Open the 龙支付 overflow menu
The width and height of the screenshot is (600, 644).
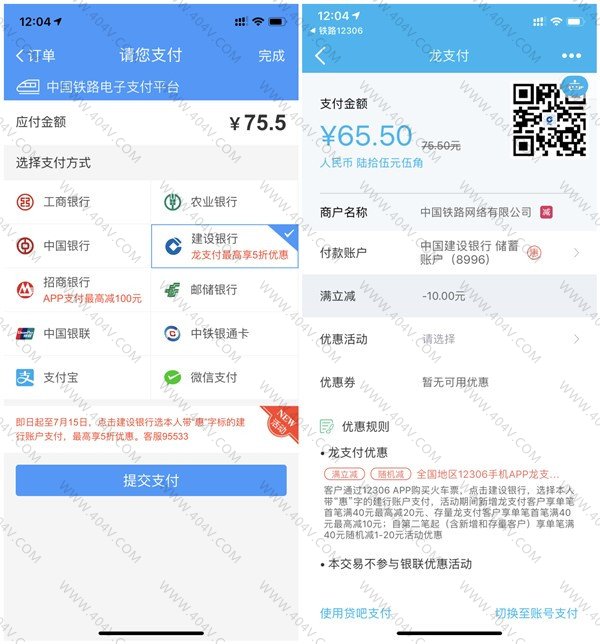click(571, 56)
